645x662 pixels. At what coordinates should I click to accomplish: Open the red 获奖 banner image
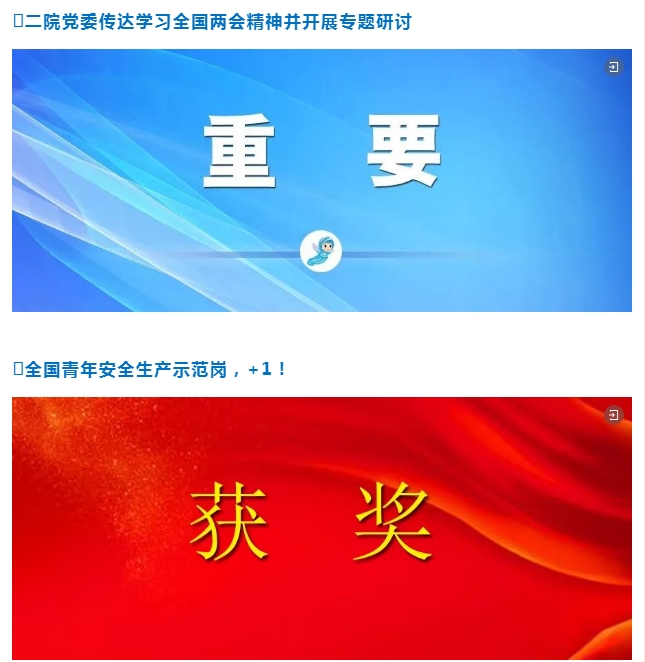click(321, 528)
